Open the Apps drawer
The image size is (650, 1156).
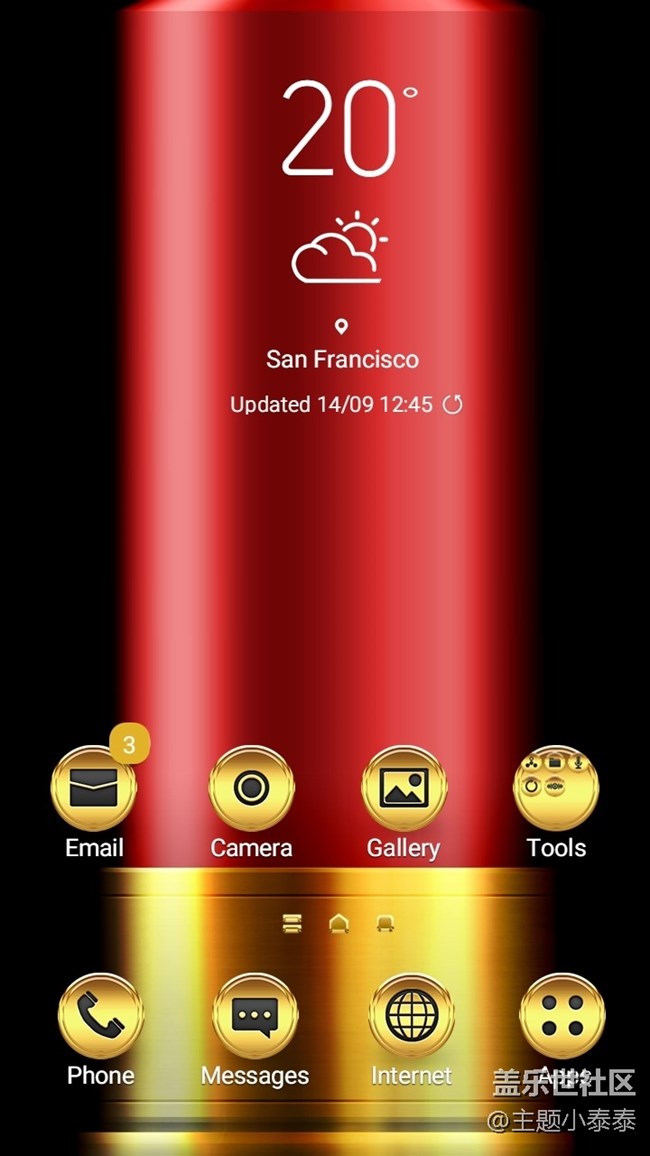[x=561, y=1016]
